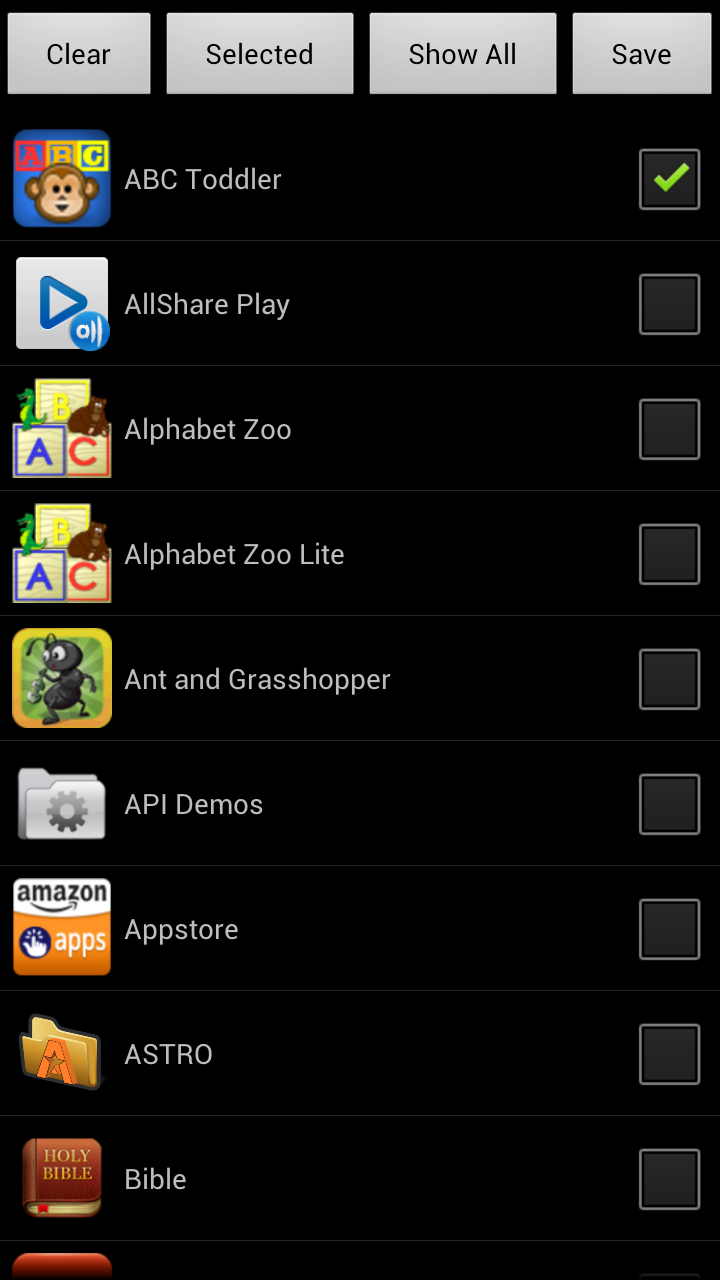Check the Appstore checkbox
The image size is (720, 1280).
coord(669,927)
